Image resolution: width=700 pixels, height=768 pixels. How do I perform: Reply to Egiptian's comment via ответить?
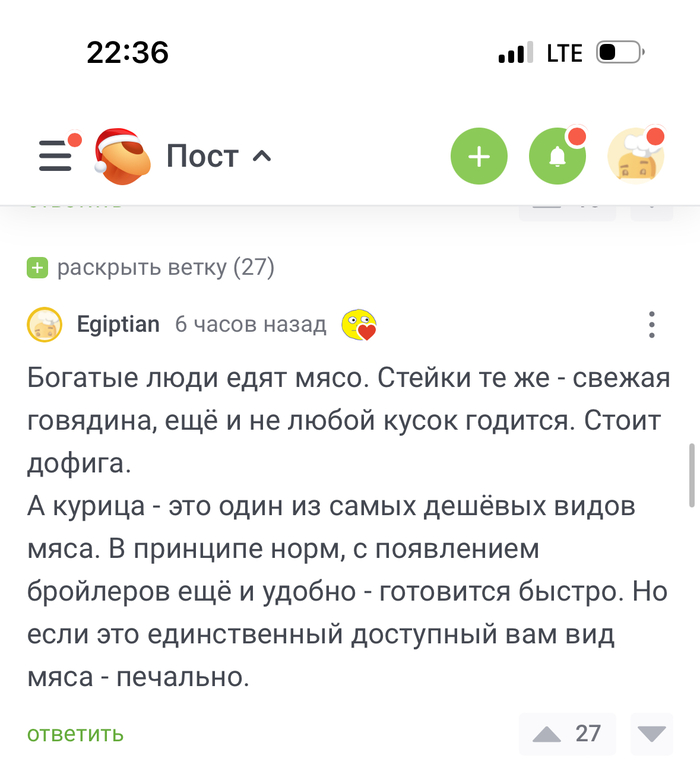pyautogui.click(x=75, y=734)
